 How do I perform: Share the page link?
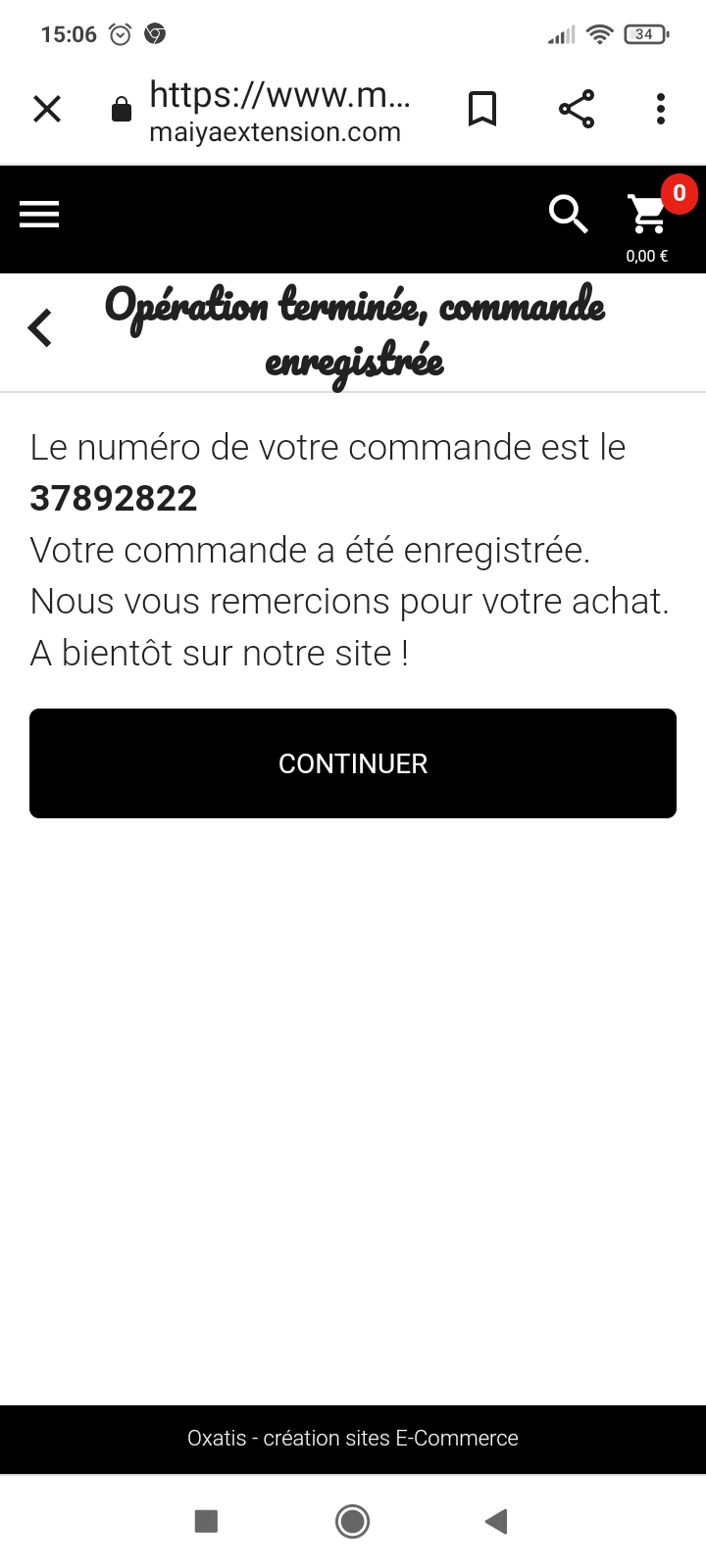click(577, 109)
